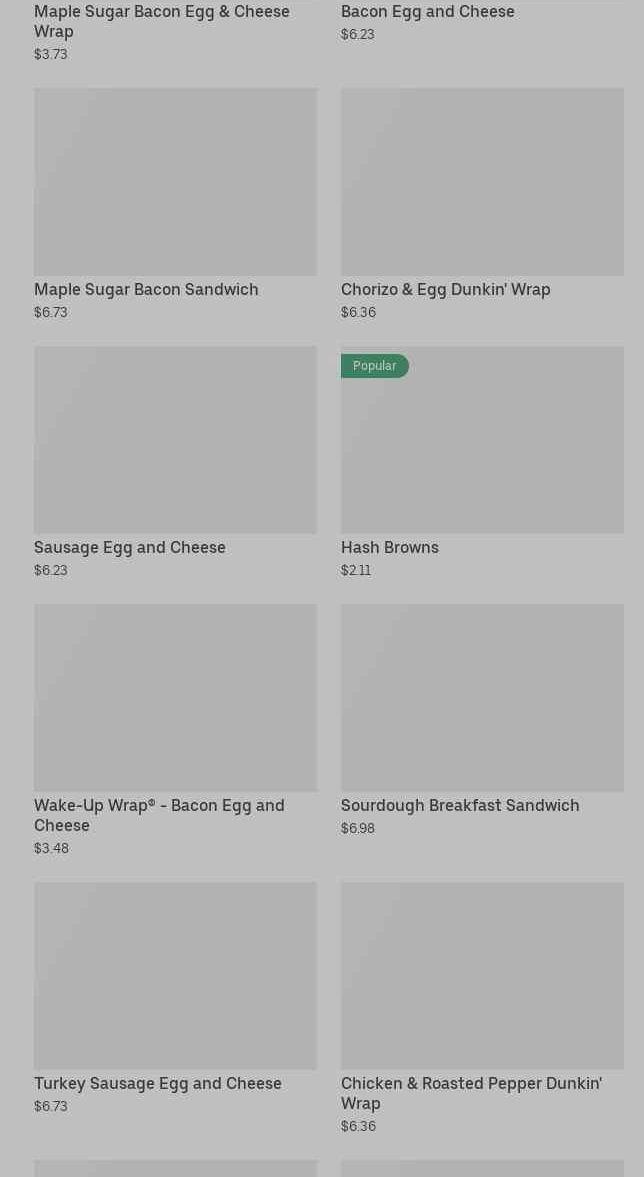Choose the Sausage Egg and Cheese item
This screenshot has width=644, height=1177.
click(175, 440)
